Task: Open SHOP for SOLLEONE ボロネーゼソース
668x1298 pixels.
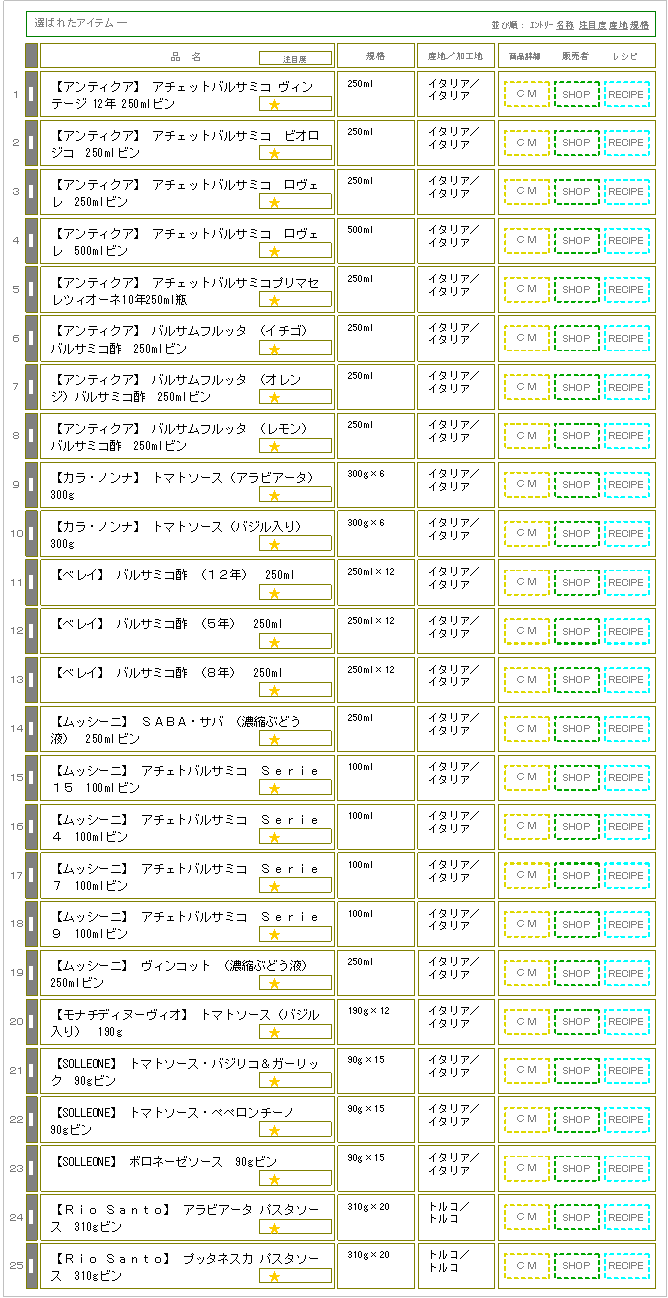Action: [x=576, y=1168]
